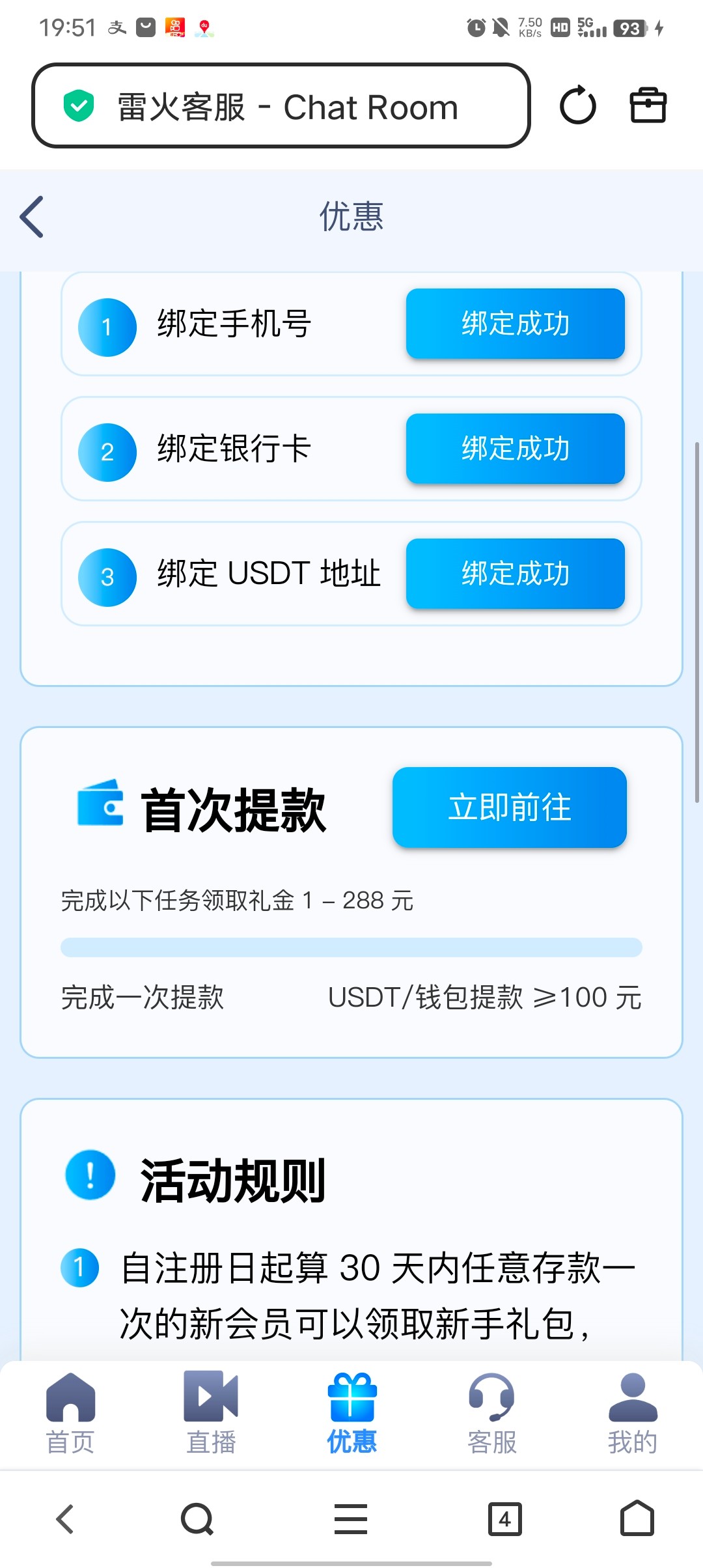Viewport: 703px width, 1568px height.
Task: Open the browser toolbox icon
Action: click(x=648, y=105)
